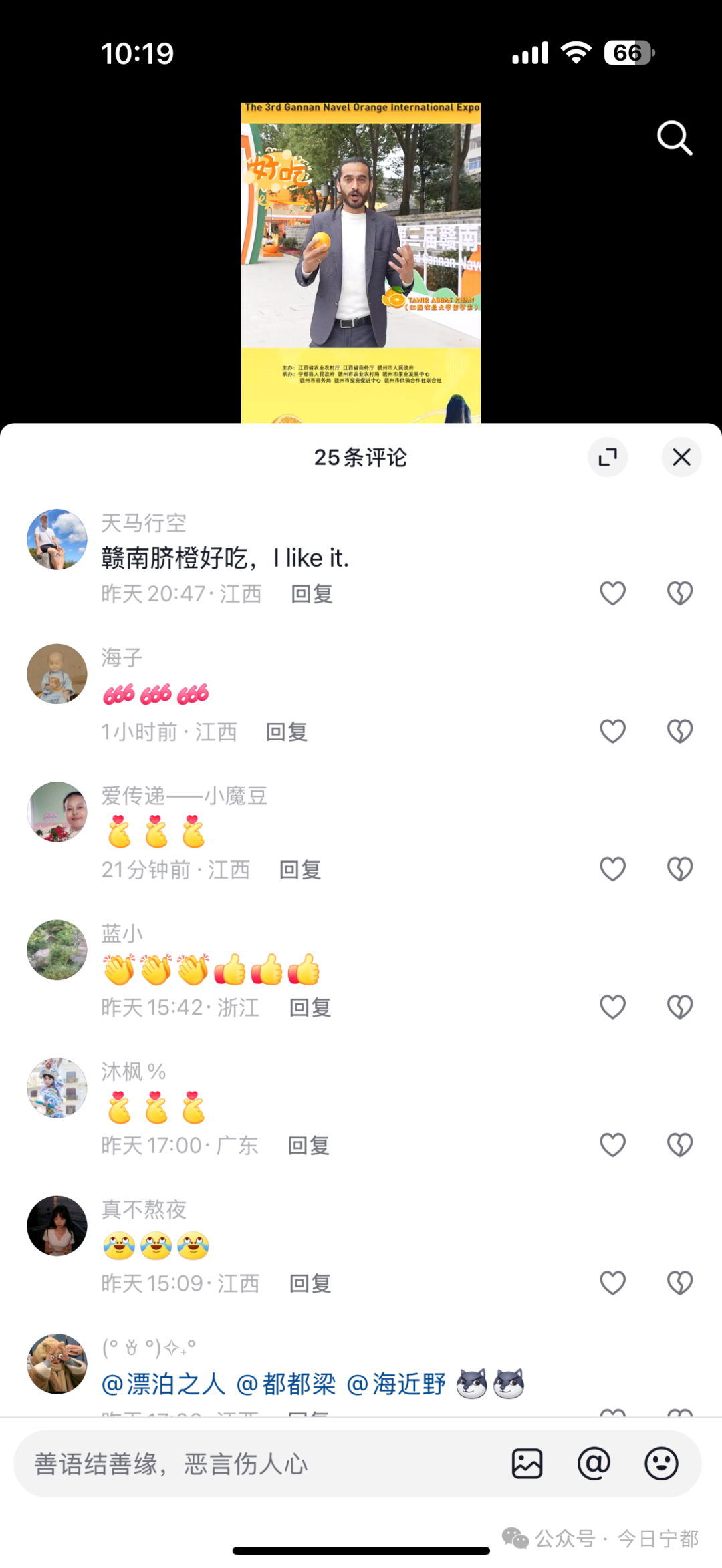
Task: Dislike 爱传递——小魔豆's comment
Action: pyautogui.click(x=680, y=869)
